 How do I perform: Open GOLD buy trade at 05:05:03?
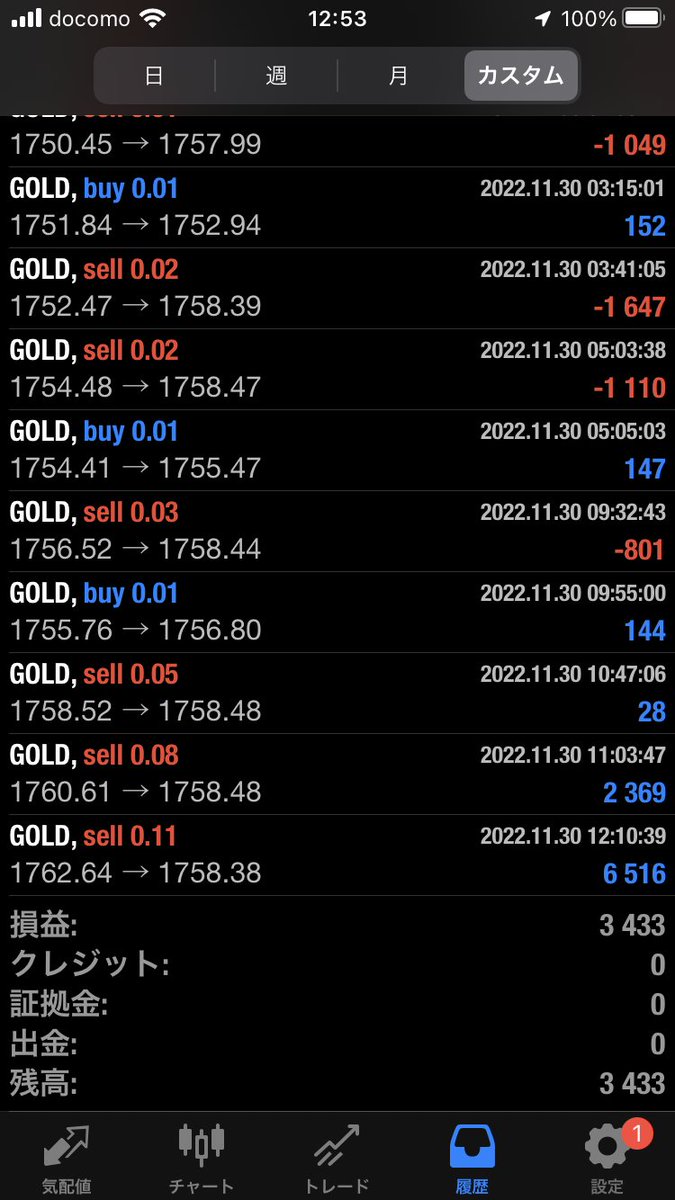[337, 450]
